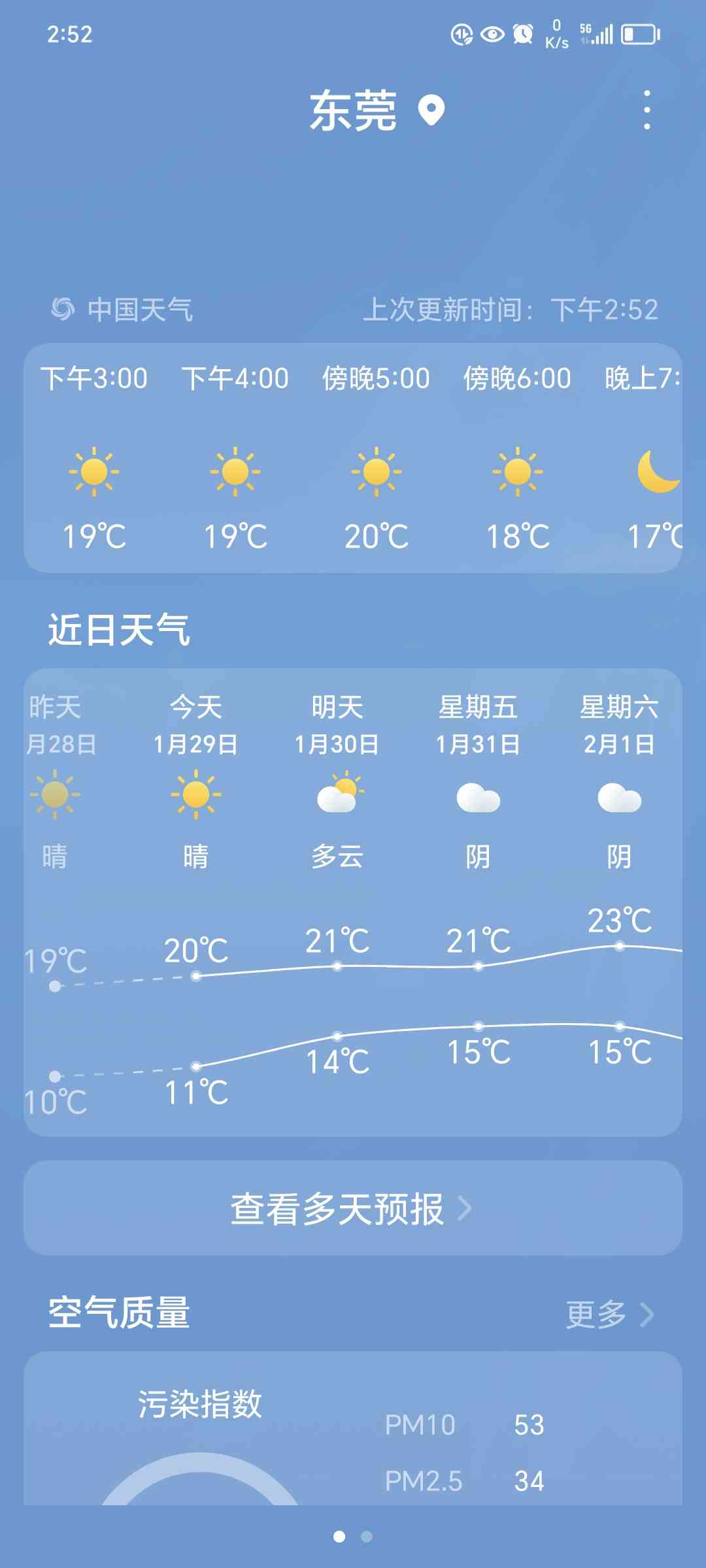This screenshot has height=1568, width=706.
Task: Open 查看多天预报 multi-day forecast
Action: (x=353, y=1208)
